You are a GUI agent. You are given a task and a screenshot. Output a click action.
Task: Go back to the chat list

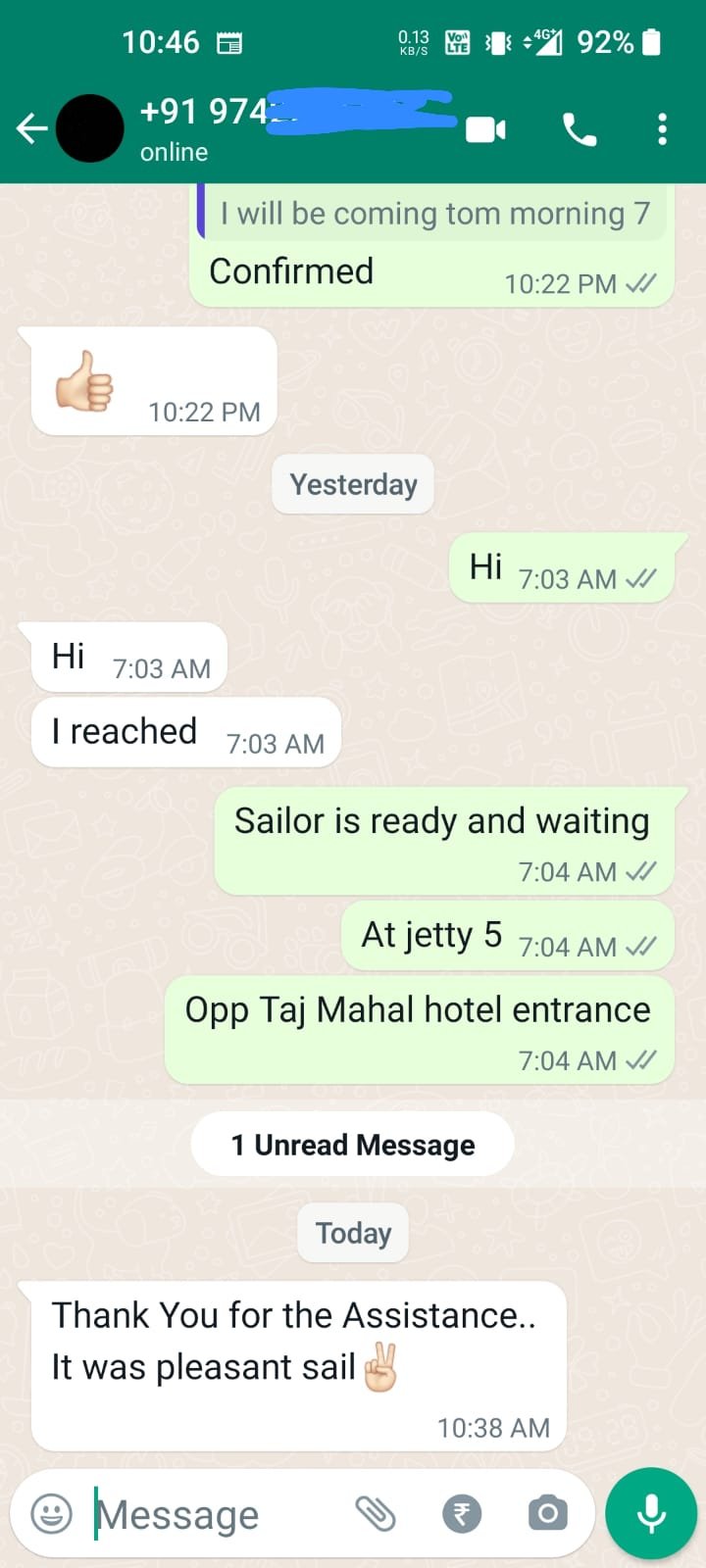point(31,128)
